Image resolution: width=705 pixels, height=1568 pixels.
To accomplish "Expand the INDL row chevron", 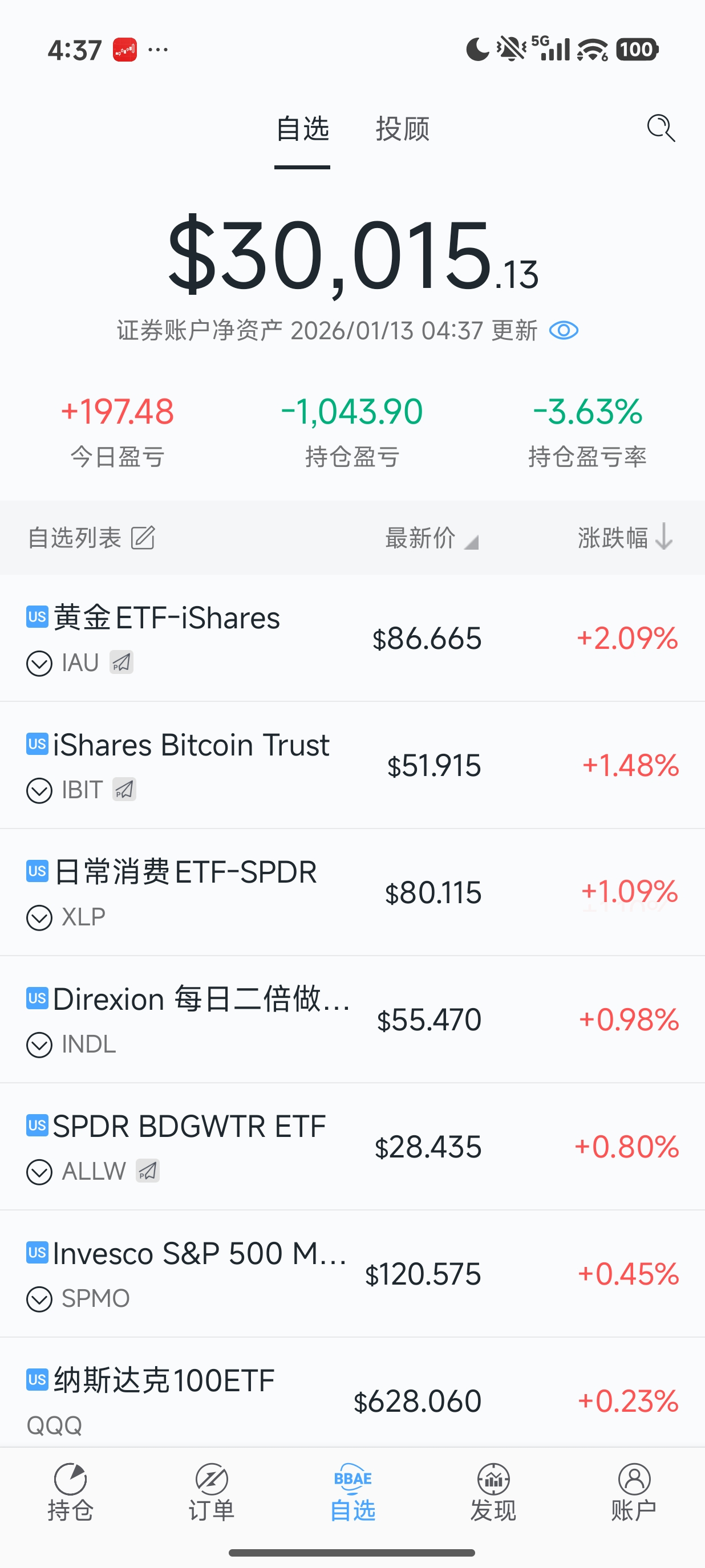I will 39,1045.
